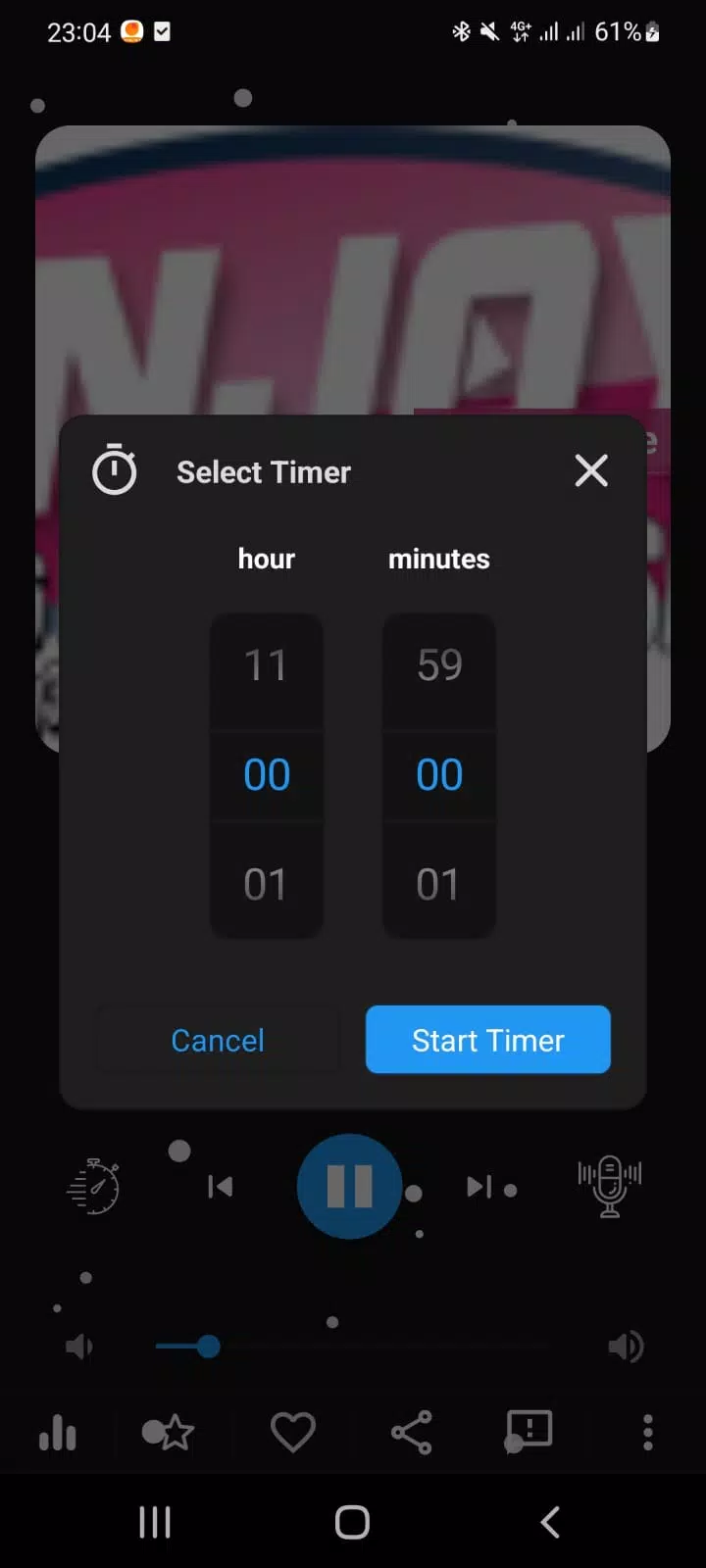706x1568 pixels.
Task: Adjust the volume slider
Action: 208,1347
